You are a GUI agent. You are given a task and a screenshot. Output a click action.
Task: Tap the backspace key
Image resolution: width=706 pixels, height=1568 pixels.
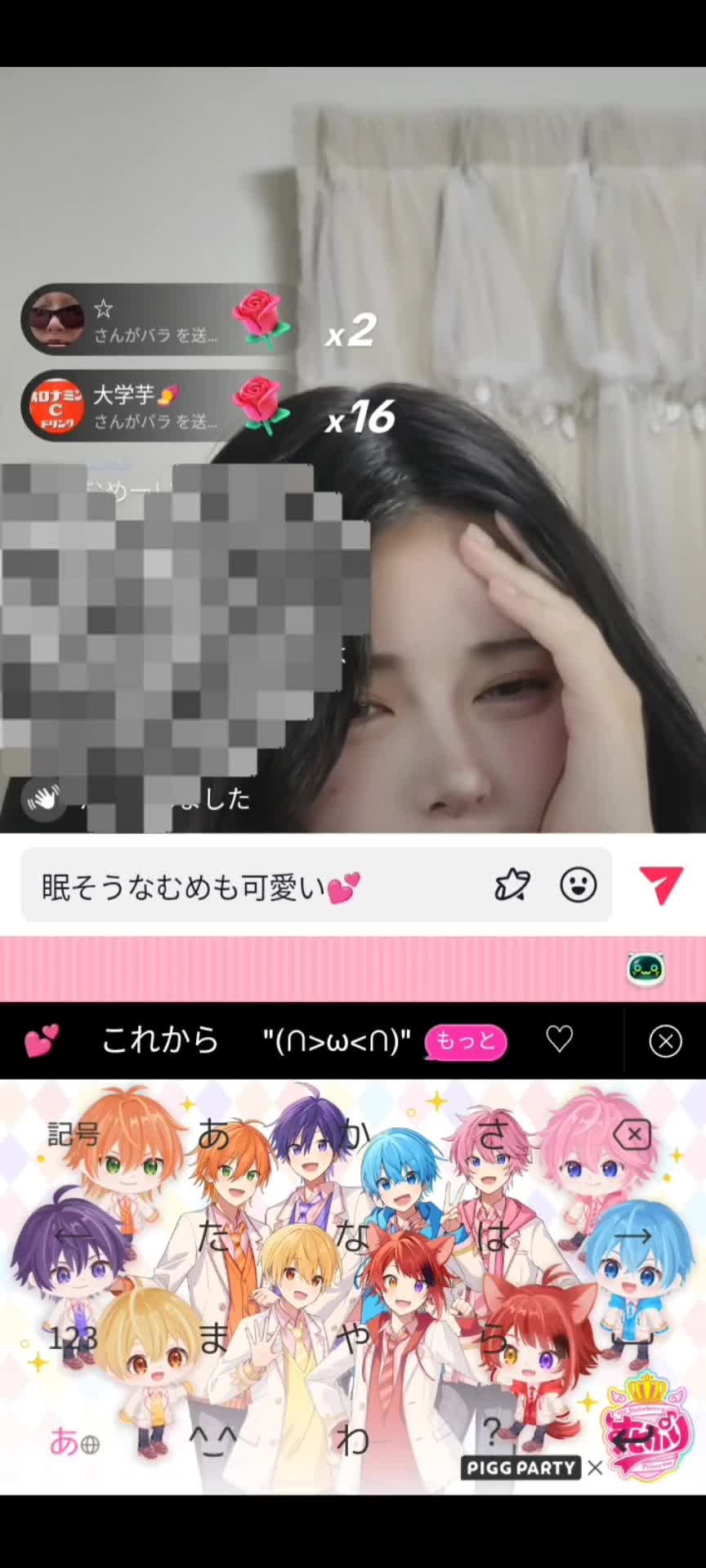(632, 1134)
